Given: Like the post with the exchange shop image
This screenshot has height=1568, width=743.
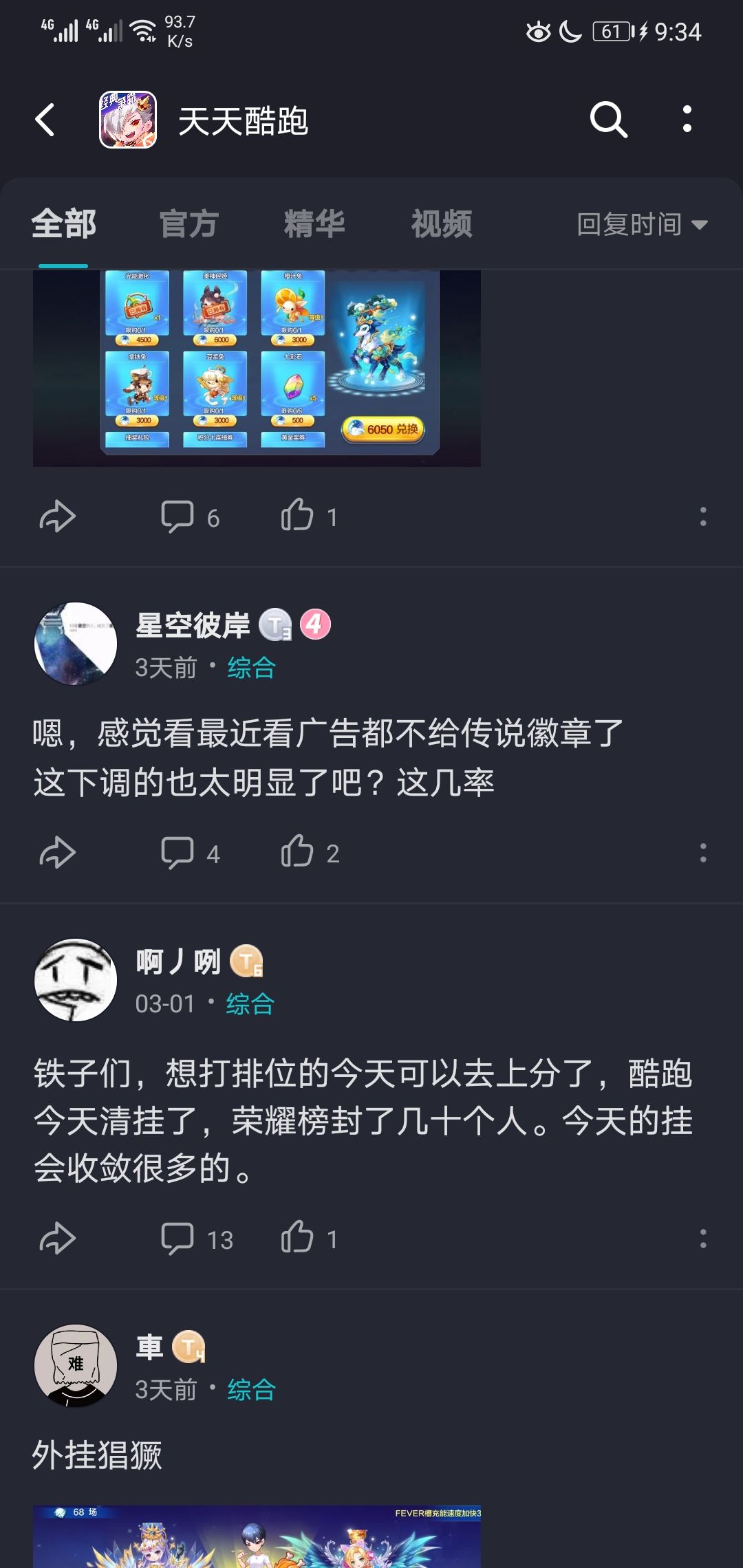Looking at the screenshot, I should pos(310,516).
